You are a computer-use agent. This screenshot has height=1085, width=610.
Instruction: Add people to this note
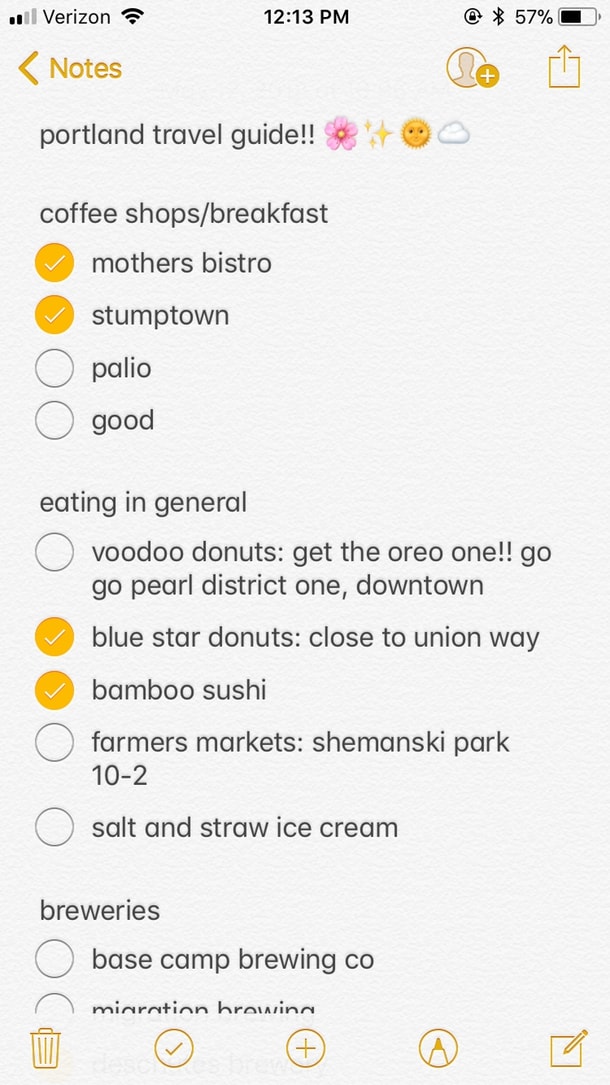coord(472,67)
